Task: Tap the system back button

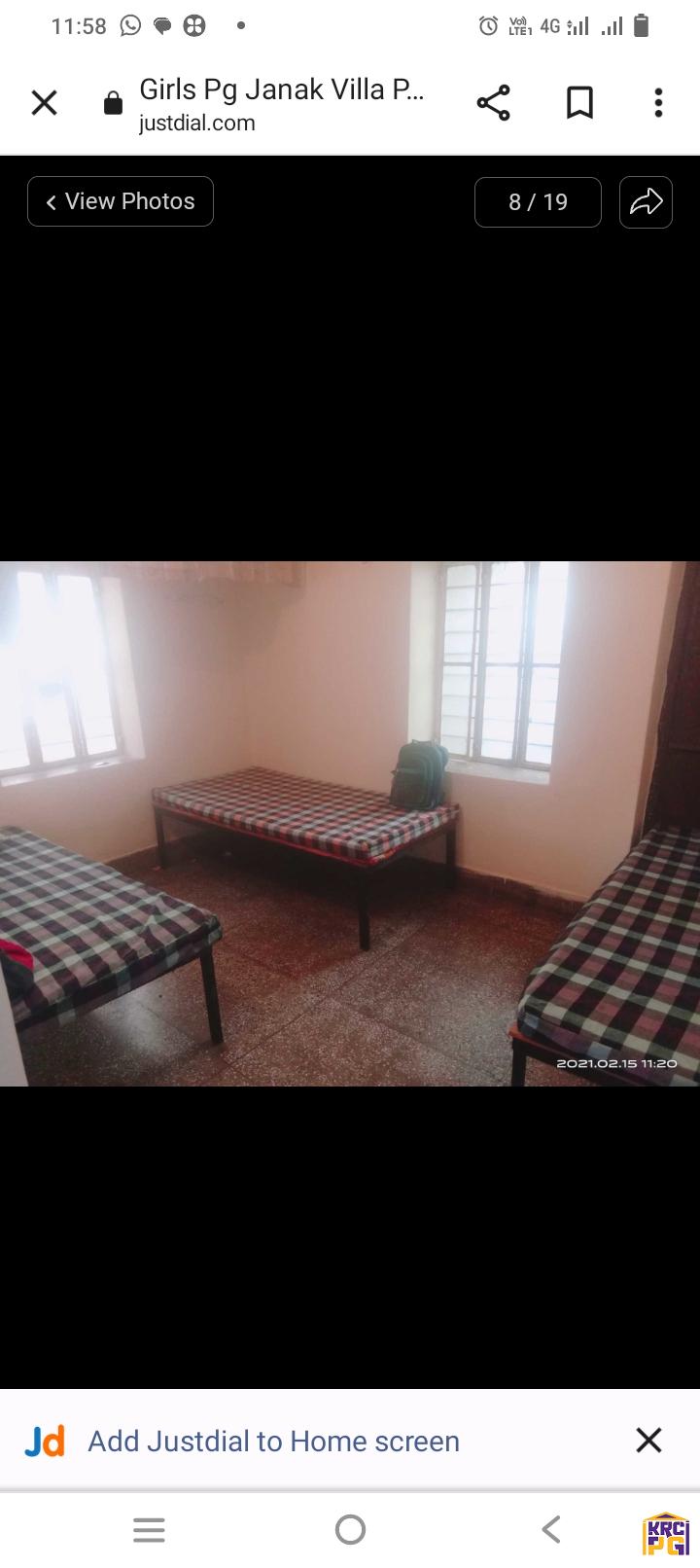Action: pos(551,1530)
